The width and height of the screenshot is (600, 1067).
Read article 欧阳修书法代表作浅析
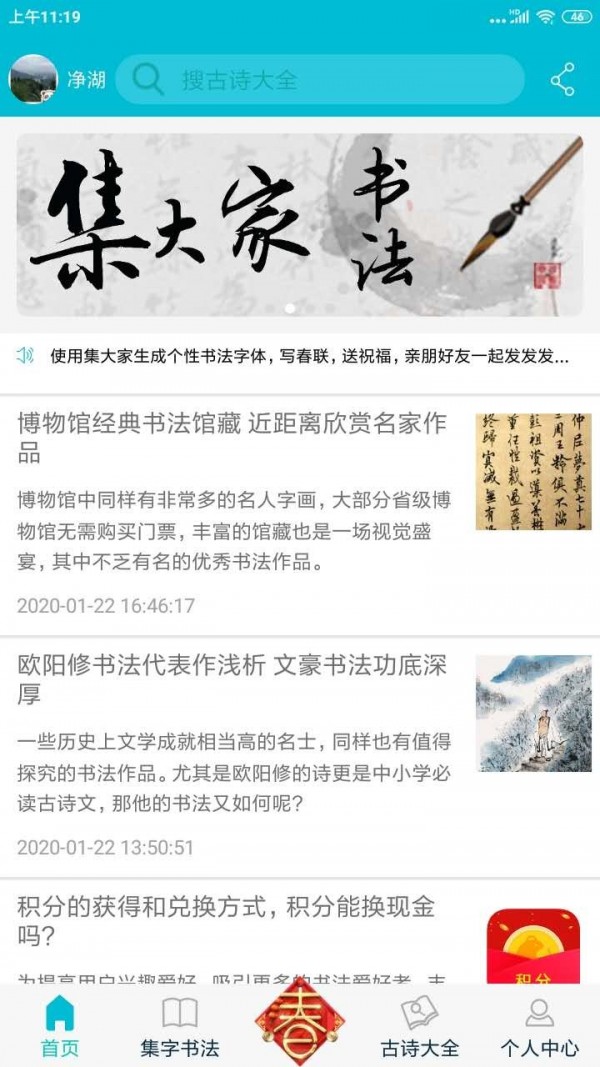(x=300, y=757)
